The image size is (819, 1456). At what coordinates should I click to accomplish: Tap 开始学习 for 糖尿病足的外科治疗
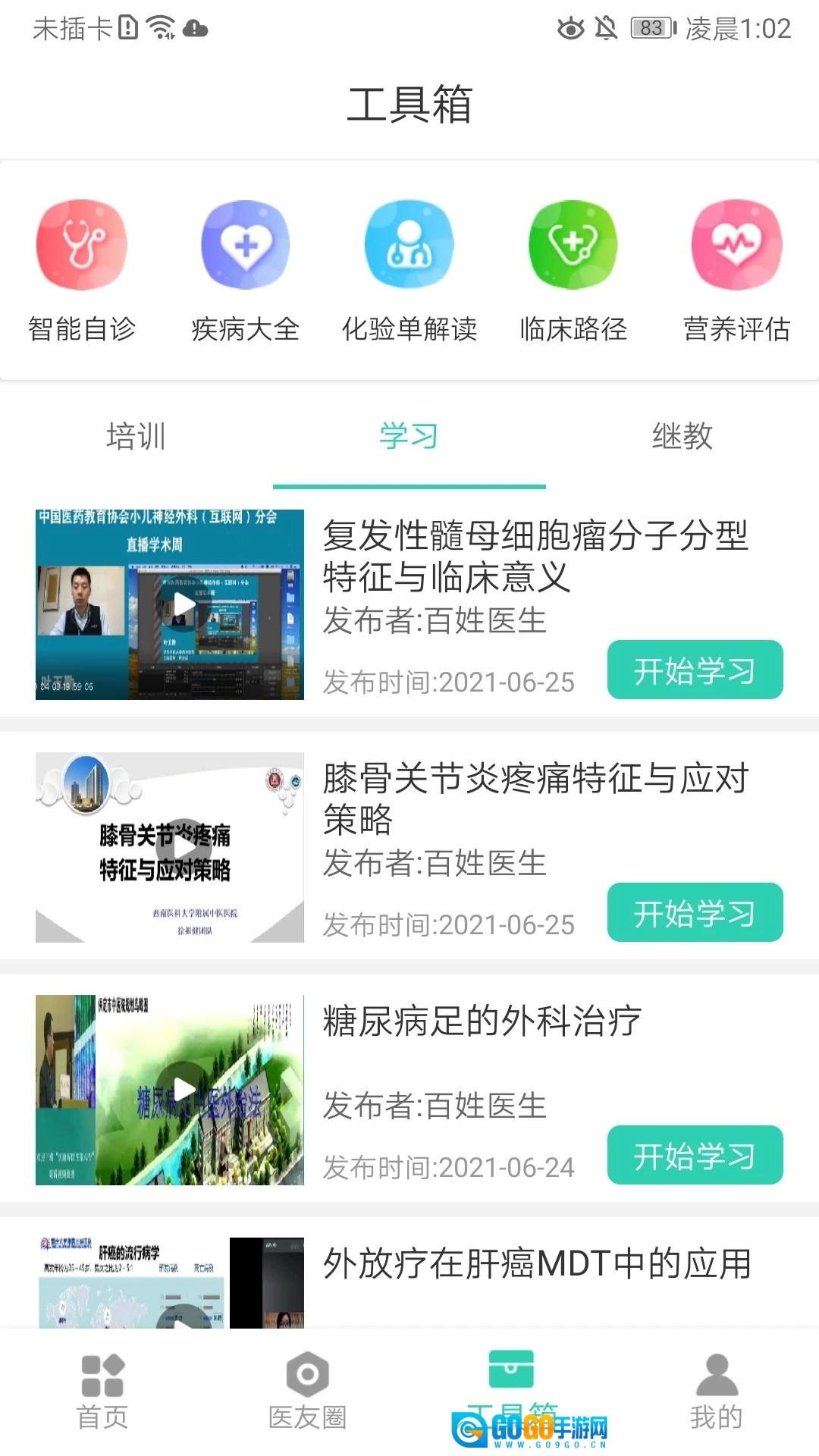pyautogui.click(x=695, y=1155)
